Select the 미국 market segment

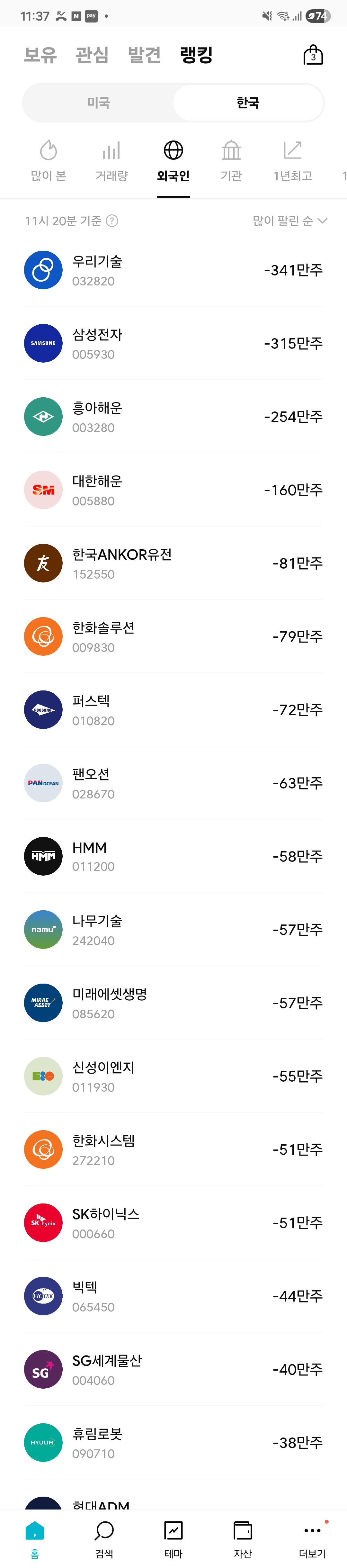coord(98,103)
